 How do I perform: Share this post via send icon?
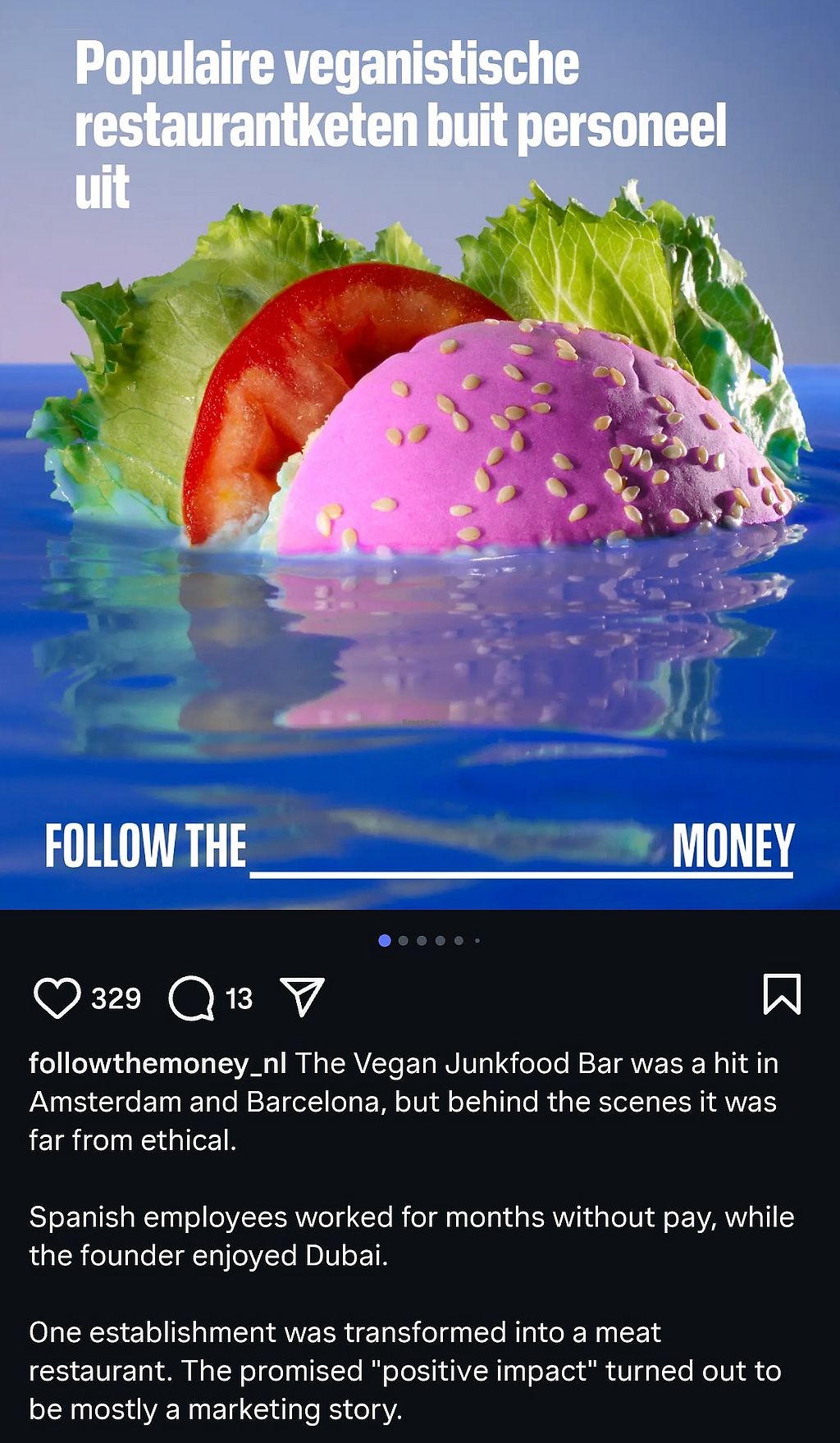pyautogui.click(x=303, y=997)
